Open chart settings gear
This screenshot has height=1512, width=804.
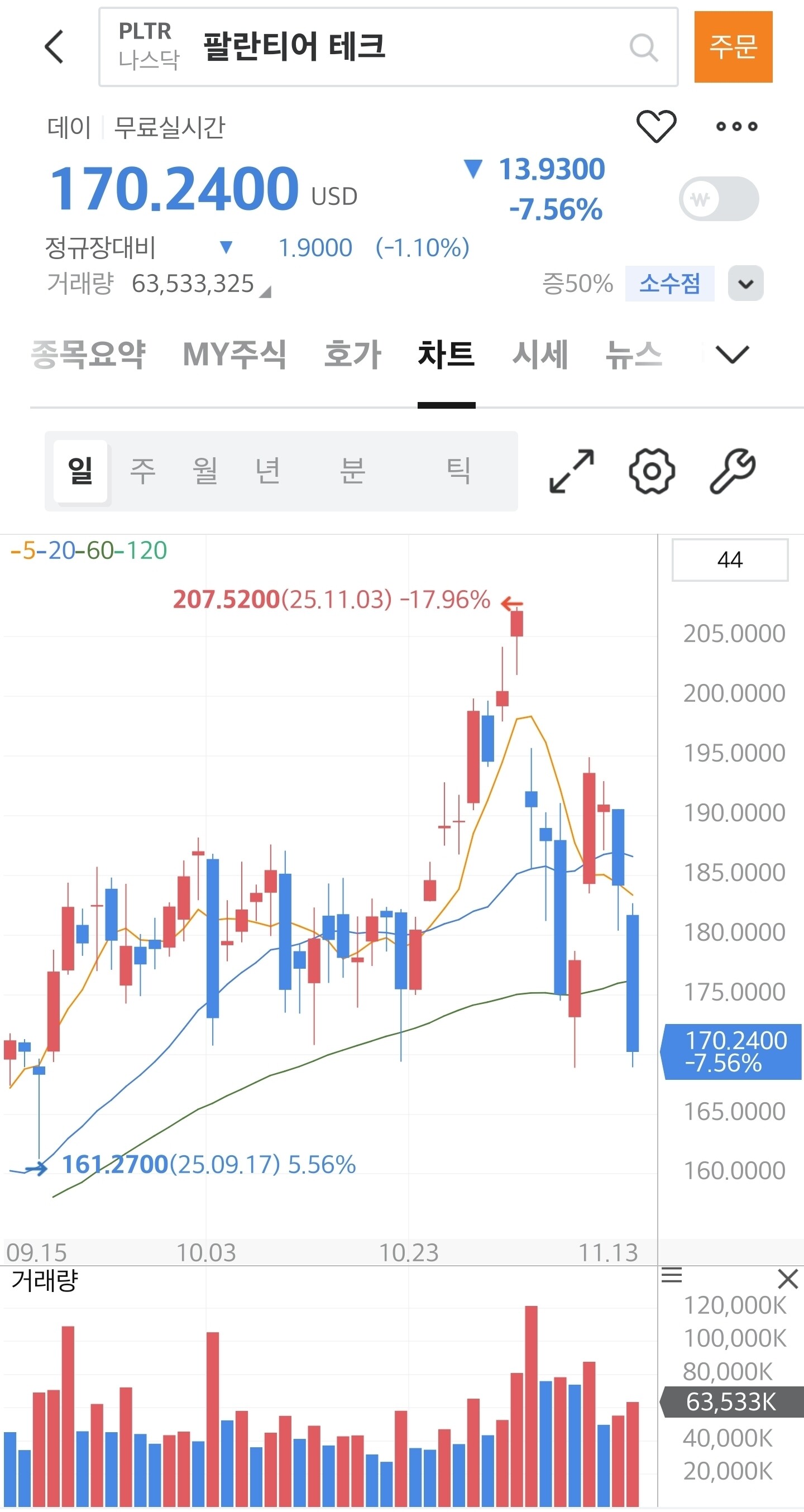(x=652, y=471)
